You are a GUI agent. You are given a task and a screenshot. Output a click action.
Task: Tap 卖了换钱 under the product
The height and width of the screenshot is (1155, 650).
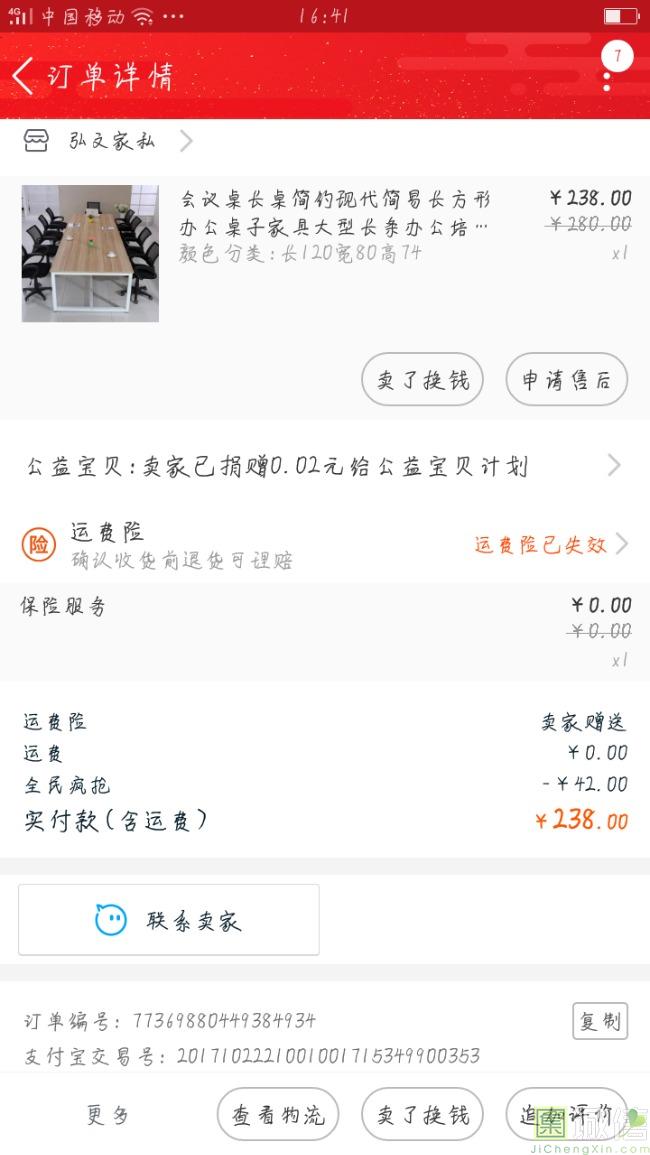422,380
